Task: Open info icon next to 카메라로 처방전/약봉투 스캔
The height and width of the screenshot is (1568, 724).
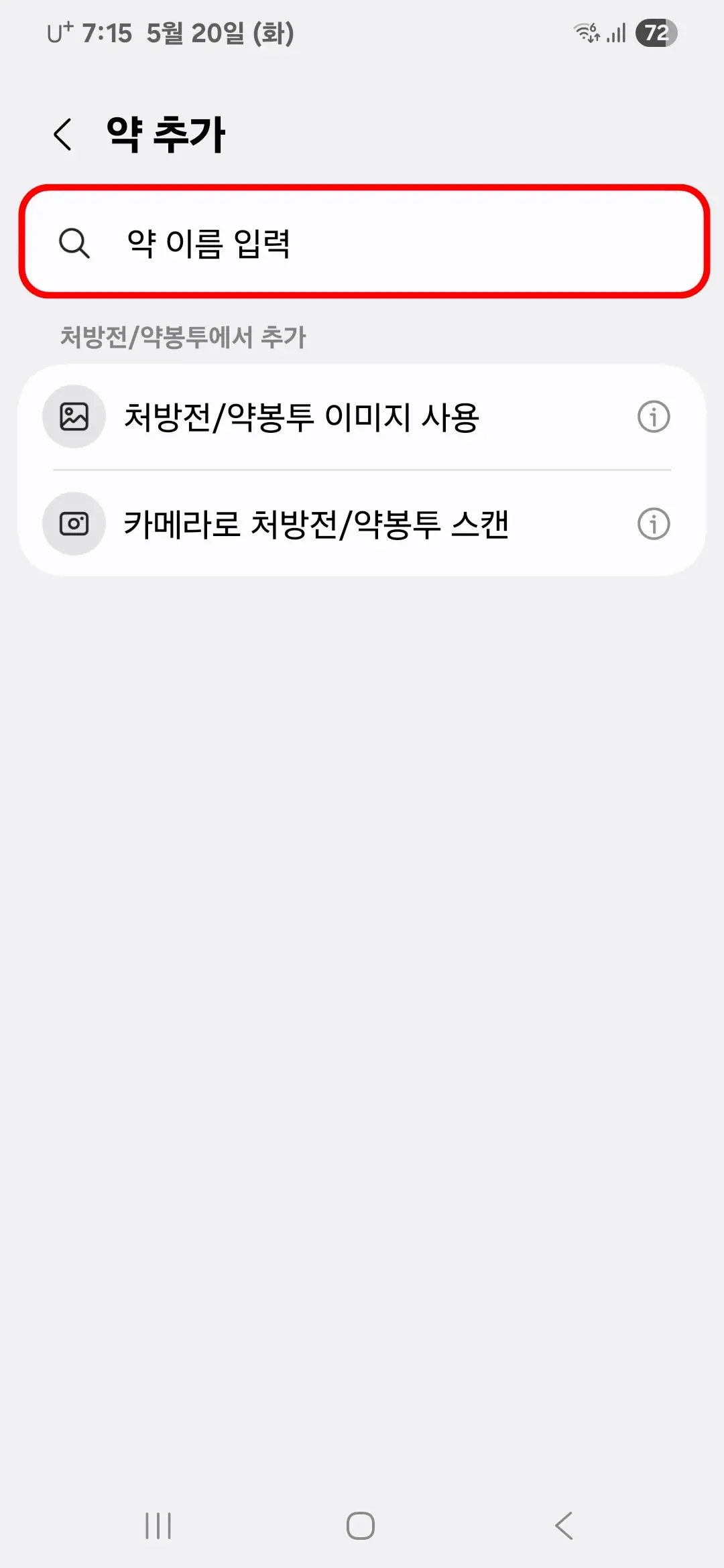Action: [654, 524]
